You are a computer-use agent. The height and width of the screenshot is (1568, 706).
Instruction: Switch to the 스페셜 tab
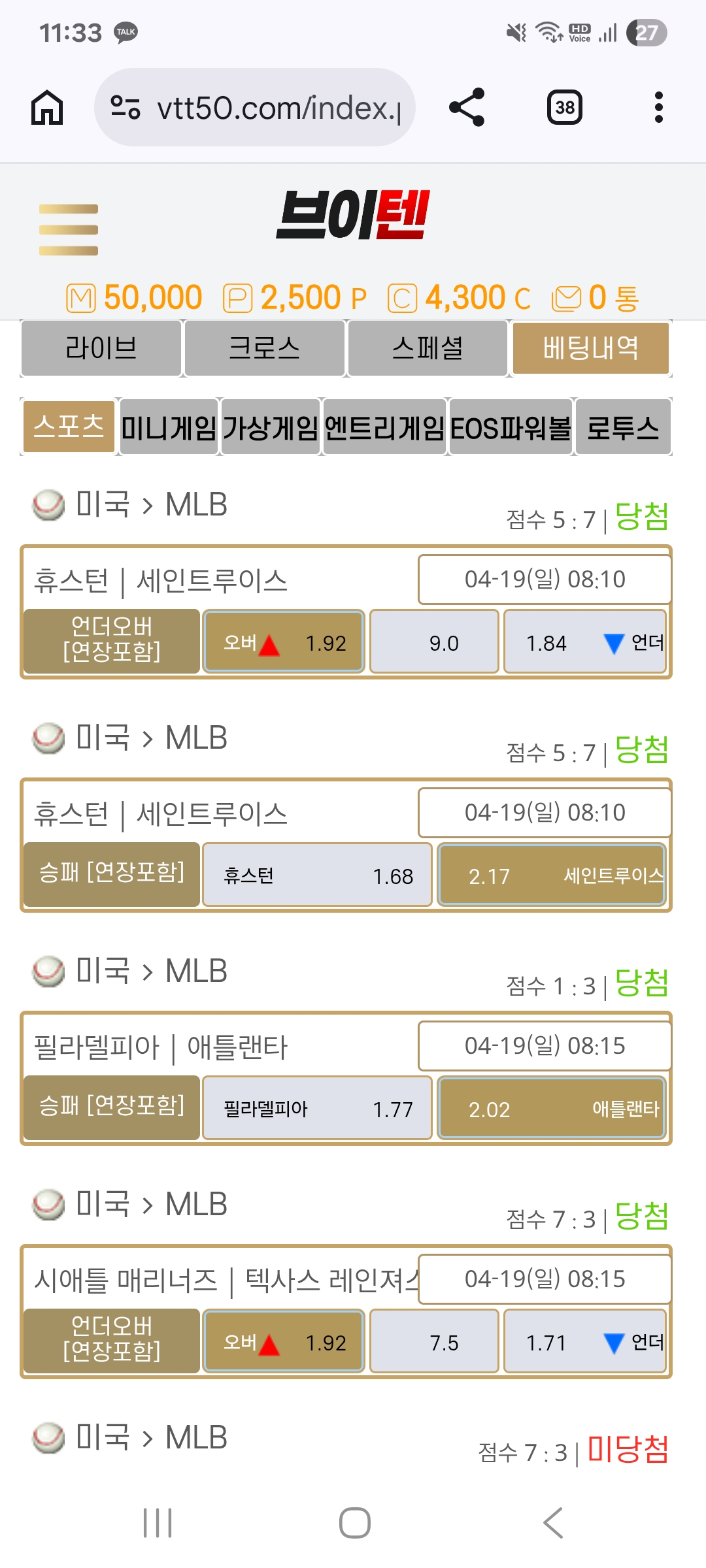(428, 348)
